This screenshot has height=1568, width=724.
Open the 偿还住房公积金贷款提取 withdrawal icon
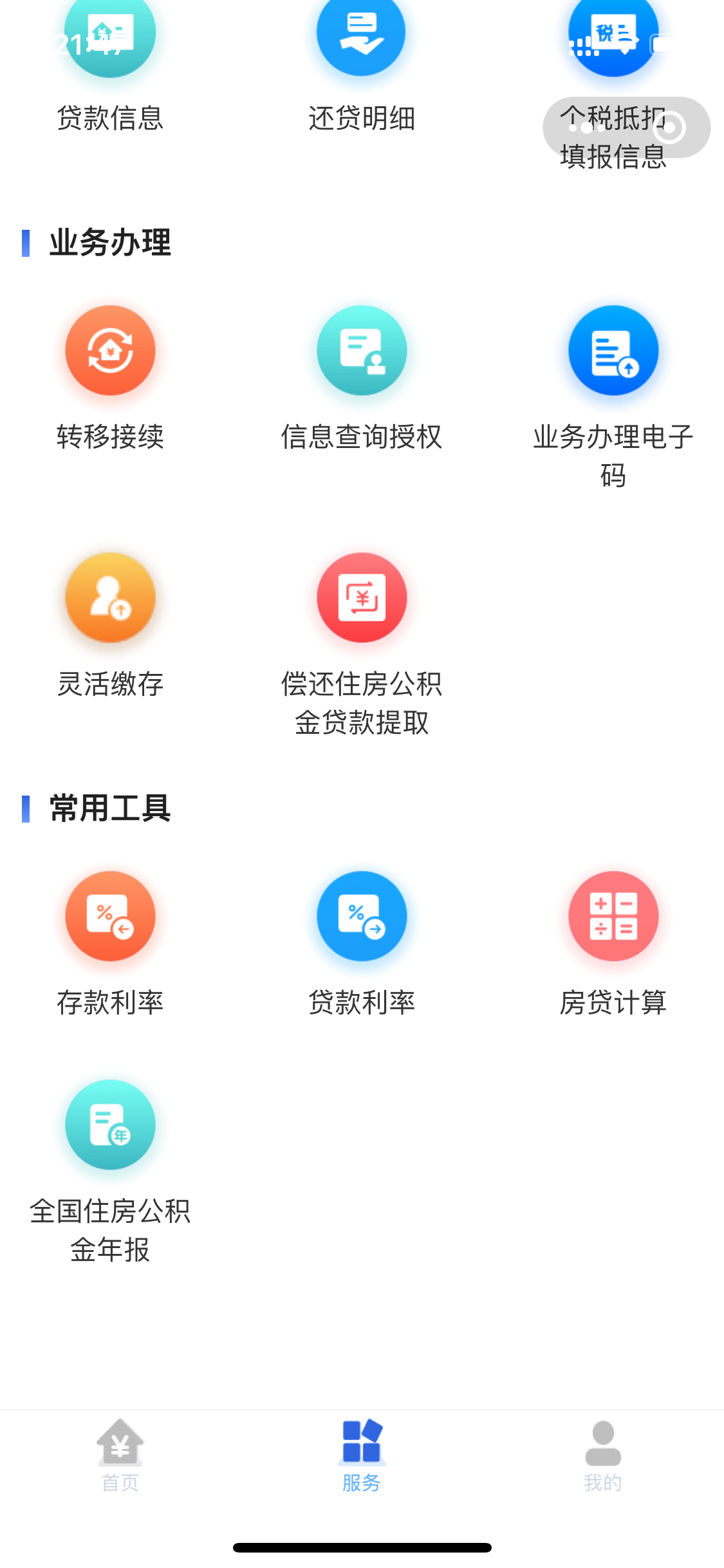(x=362, y=598)
